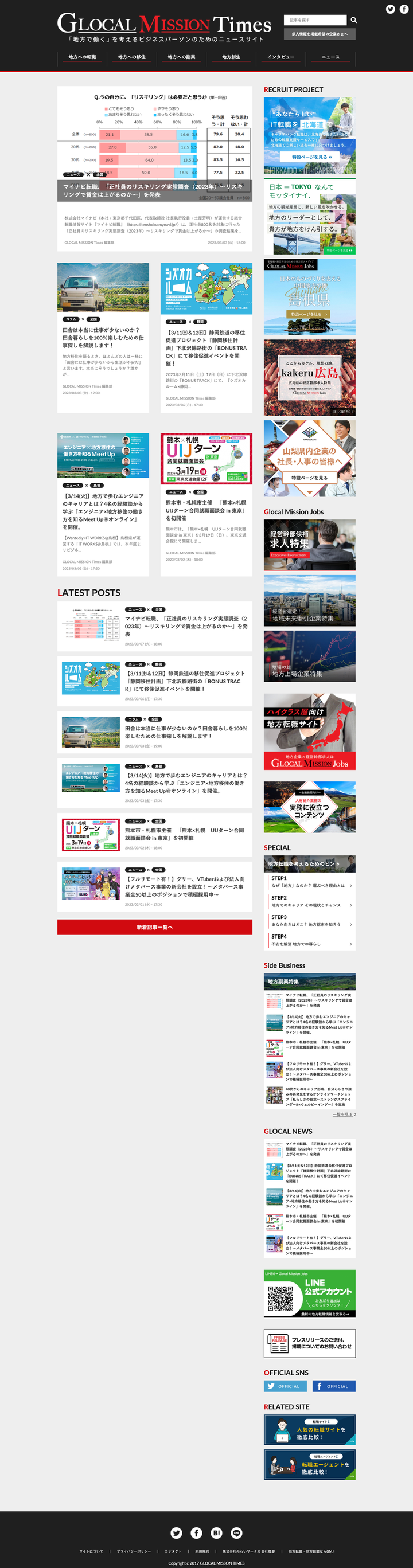Open the 経営幹部候補 求人特集 banner
The height and width of the screenshot is (1568, 413).
coord(309,545)
